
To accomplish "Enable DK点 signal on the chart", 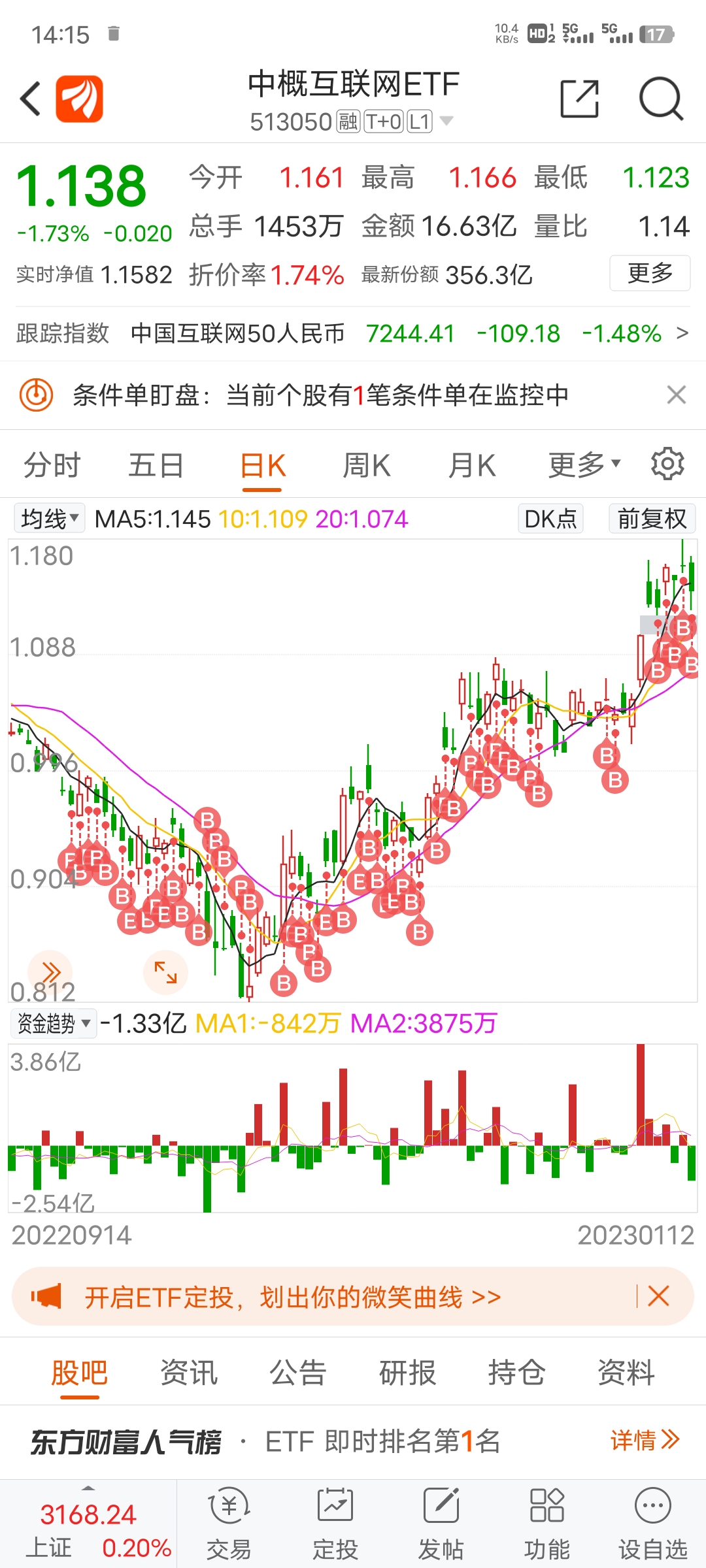I will [551, 518].
